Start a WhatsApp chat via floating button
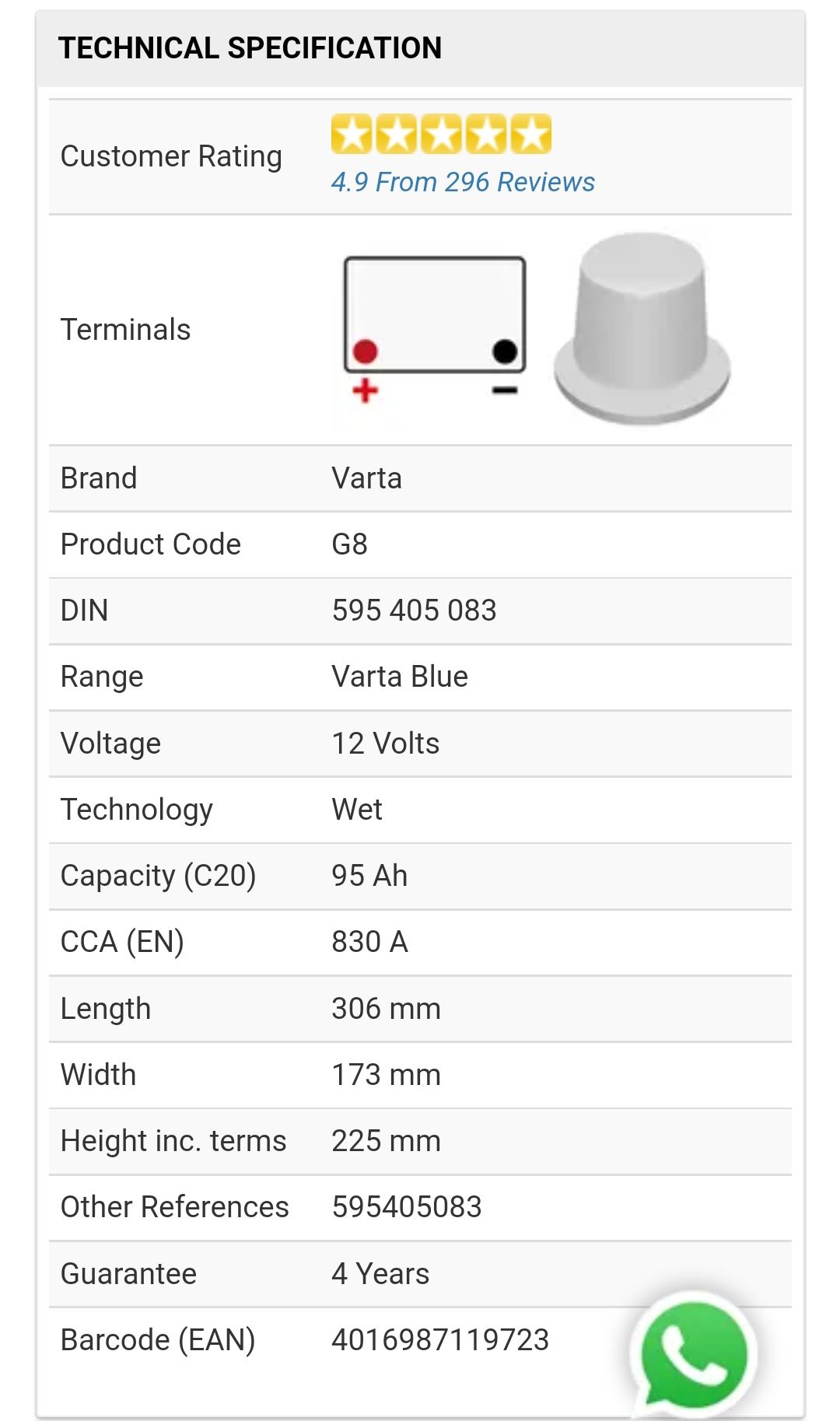The image size is (840, 1421). click(693, 1356)
